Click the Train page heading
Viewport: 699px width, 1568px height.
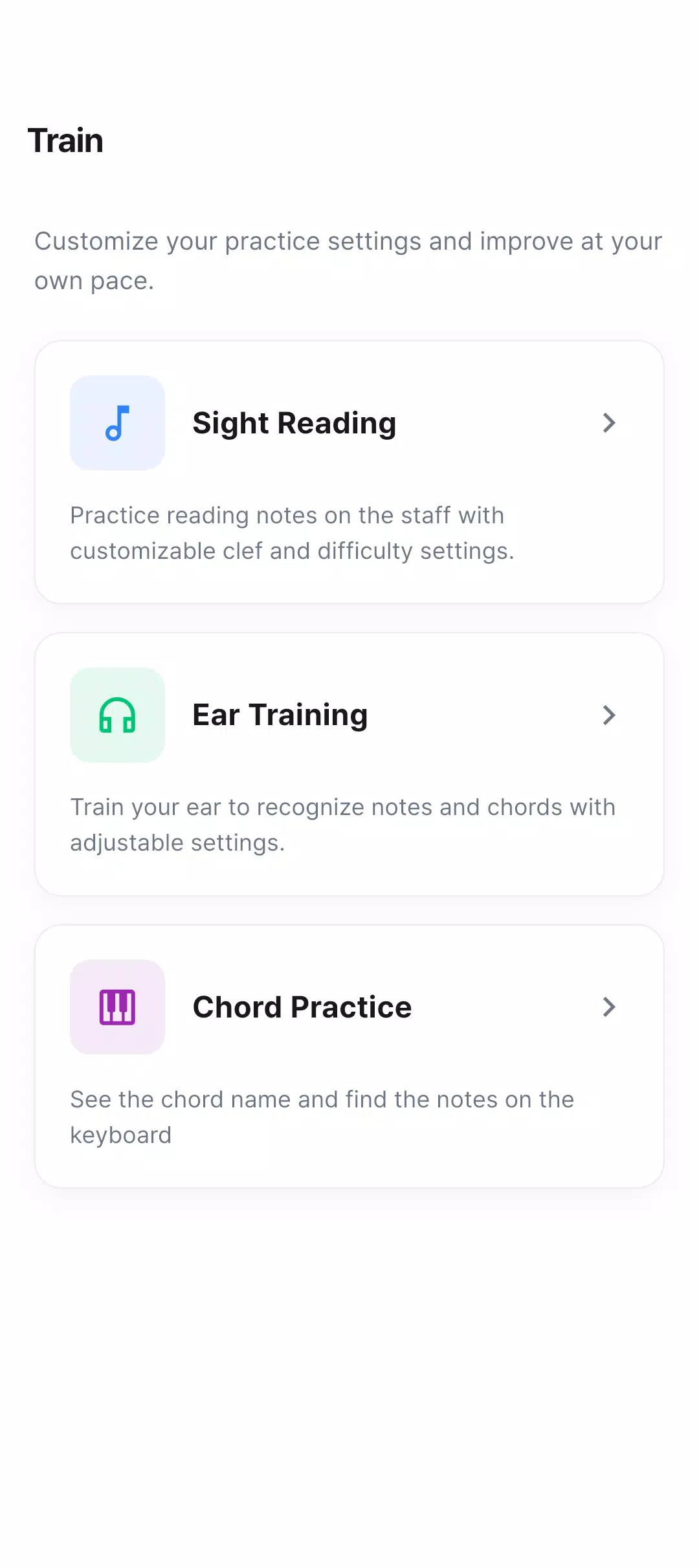pyautogui.click(x=65, y=140)
